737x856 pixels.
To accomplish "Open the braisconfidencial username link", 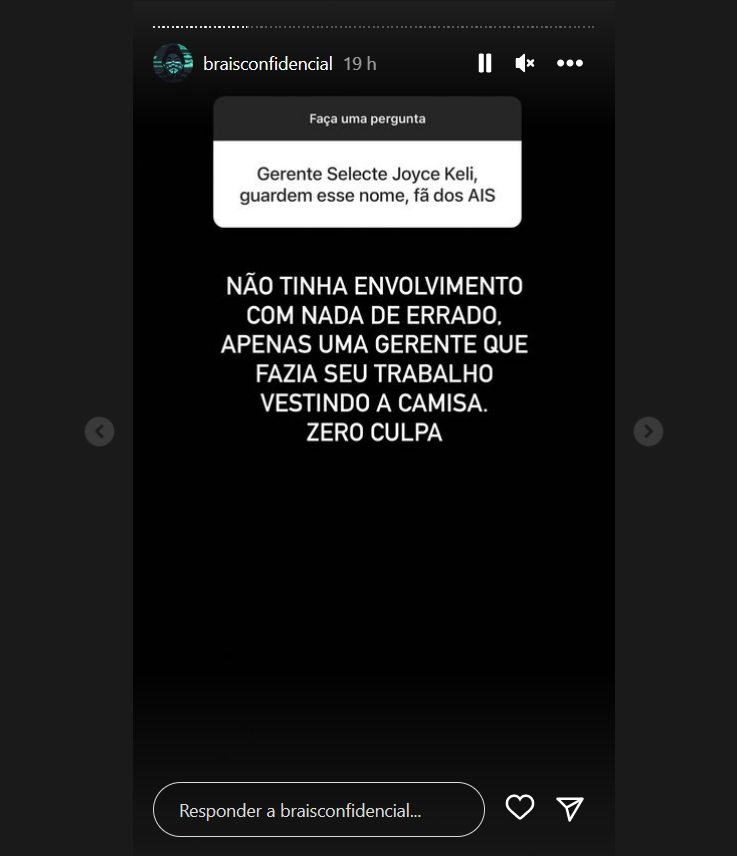I will click(x=267, y=63).
